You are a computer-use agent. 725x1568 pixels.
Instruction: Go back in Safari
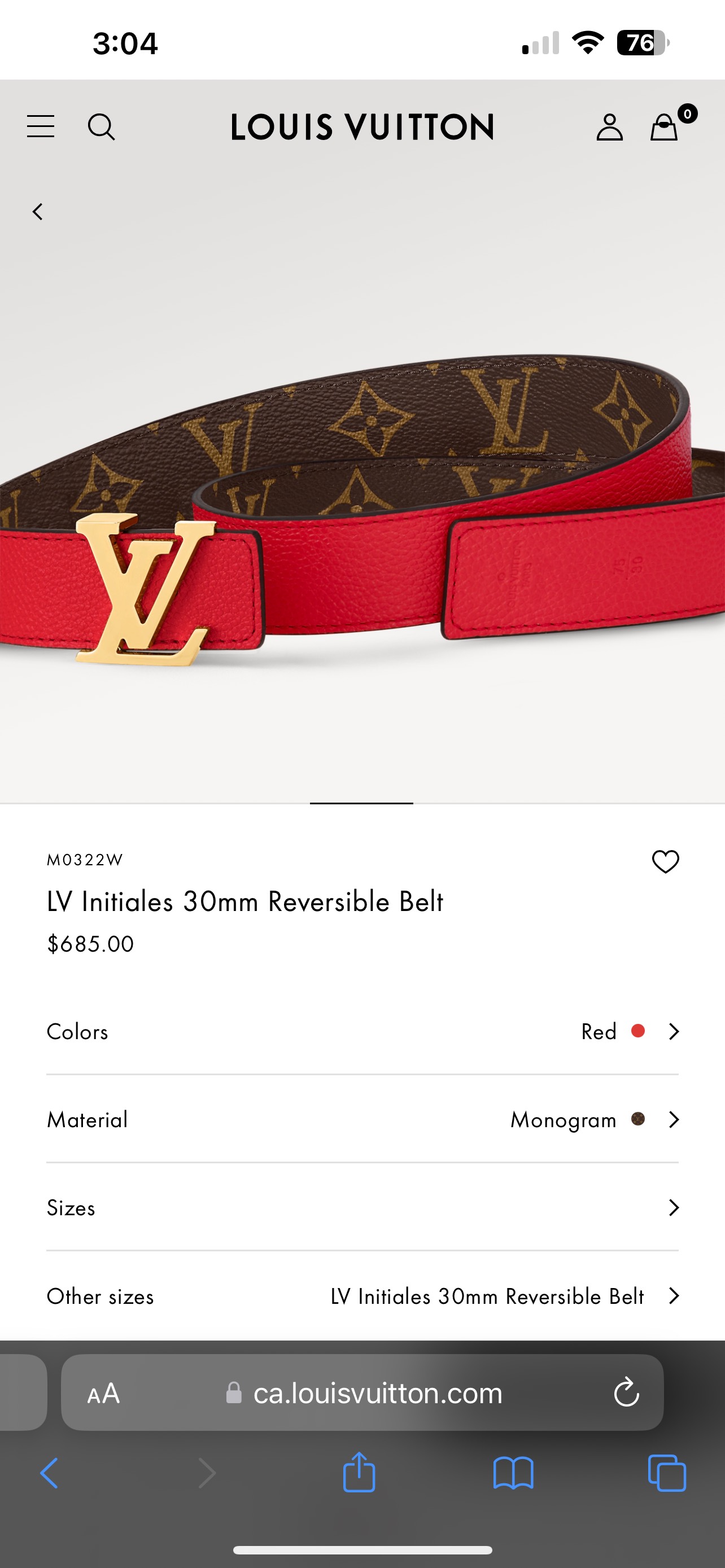(x=49, y=1473)
